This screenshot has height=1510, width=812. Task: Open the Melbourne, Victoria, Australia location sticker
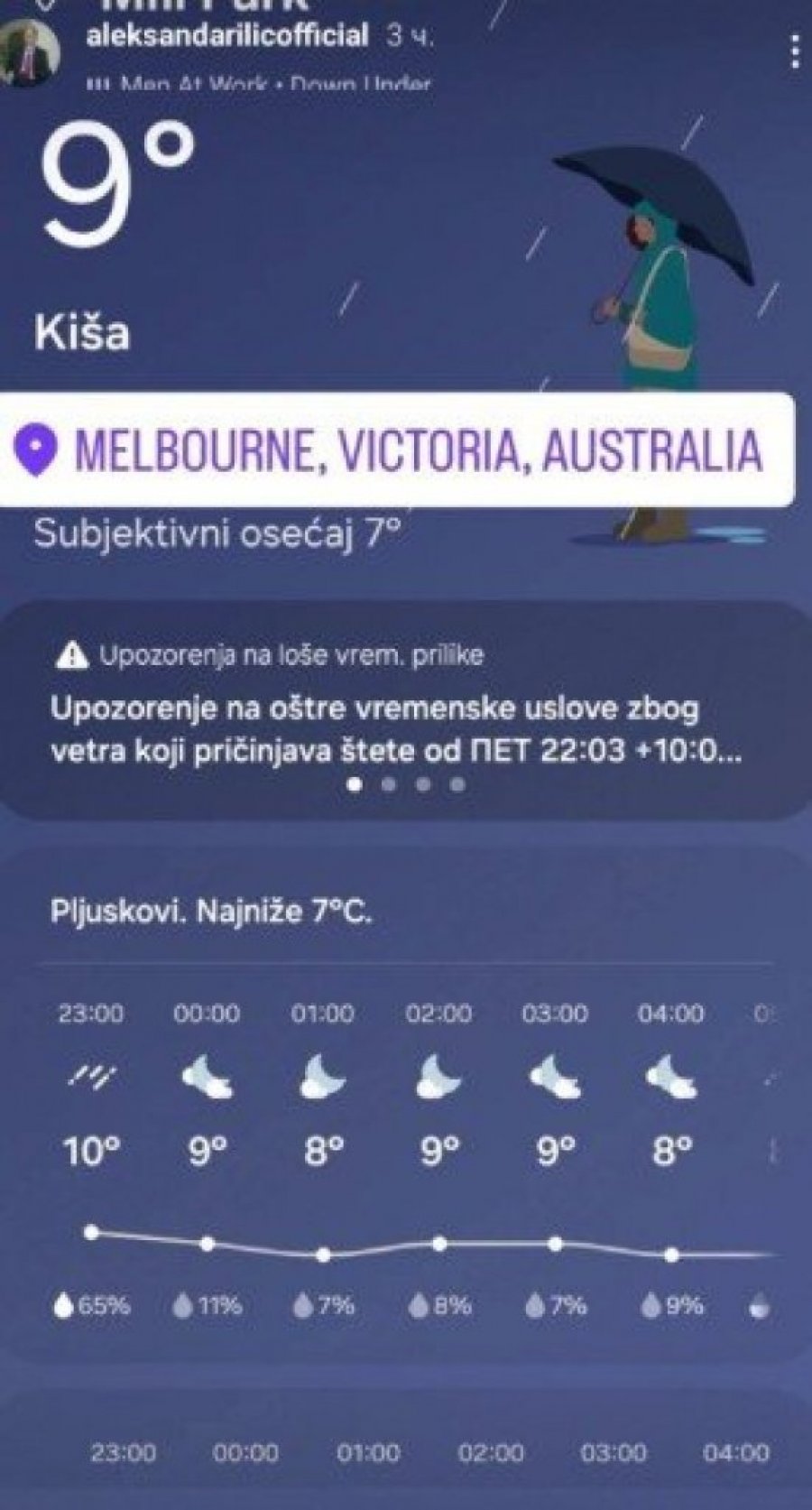pyautogui.click(x=397, y=449)
